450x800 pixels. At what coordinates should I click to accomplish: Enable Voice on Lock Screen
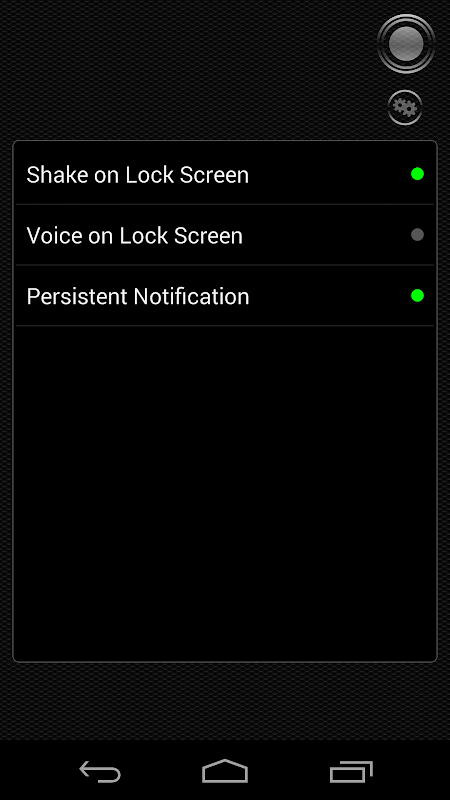click(224, 235)
